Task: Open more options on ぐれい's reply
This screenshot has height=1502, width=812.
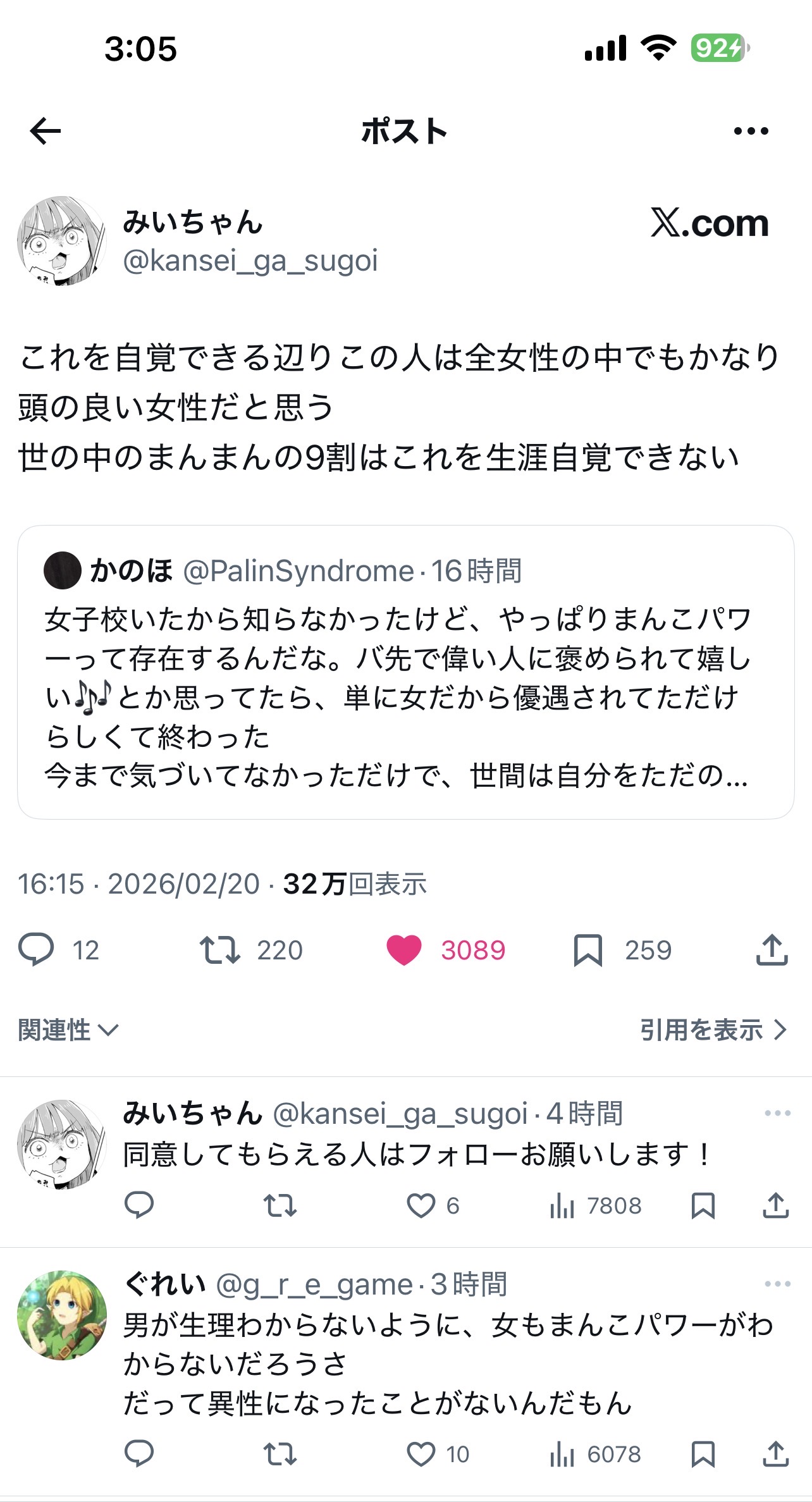Action: 777,1284
